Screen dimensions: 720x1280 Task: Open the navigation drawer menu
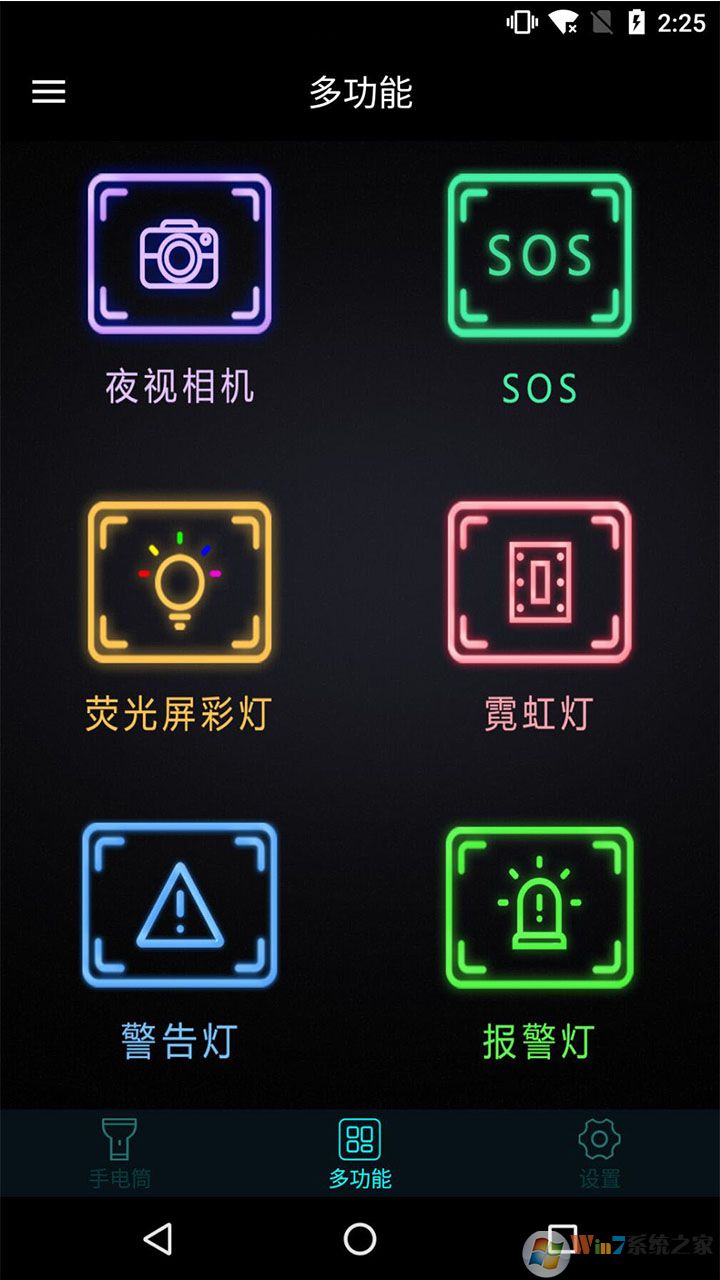click(47, 92)
